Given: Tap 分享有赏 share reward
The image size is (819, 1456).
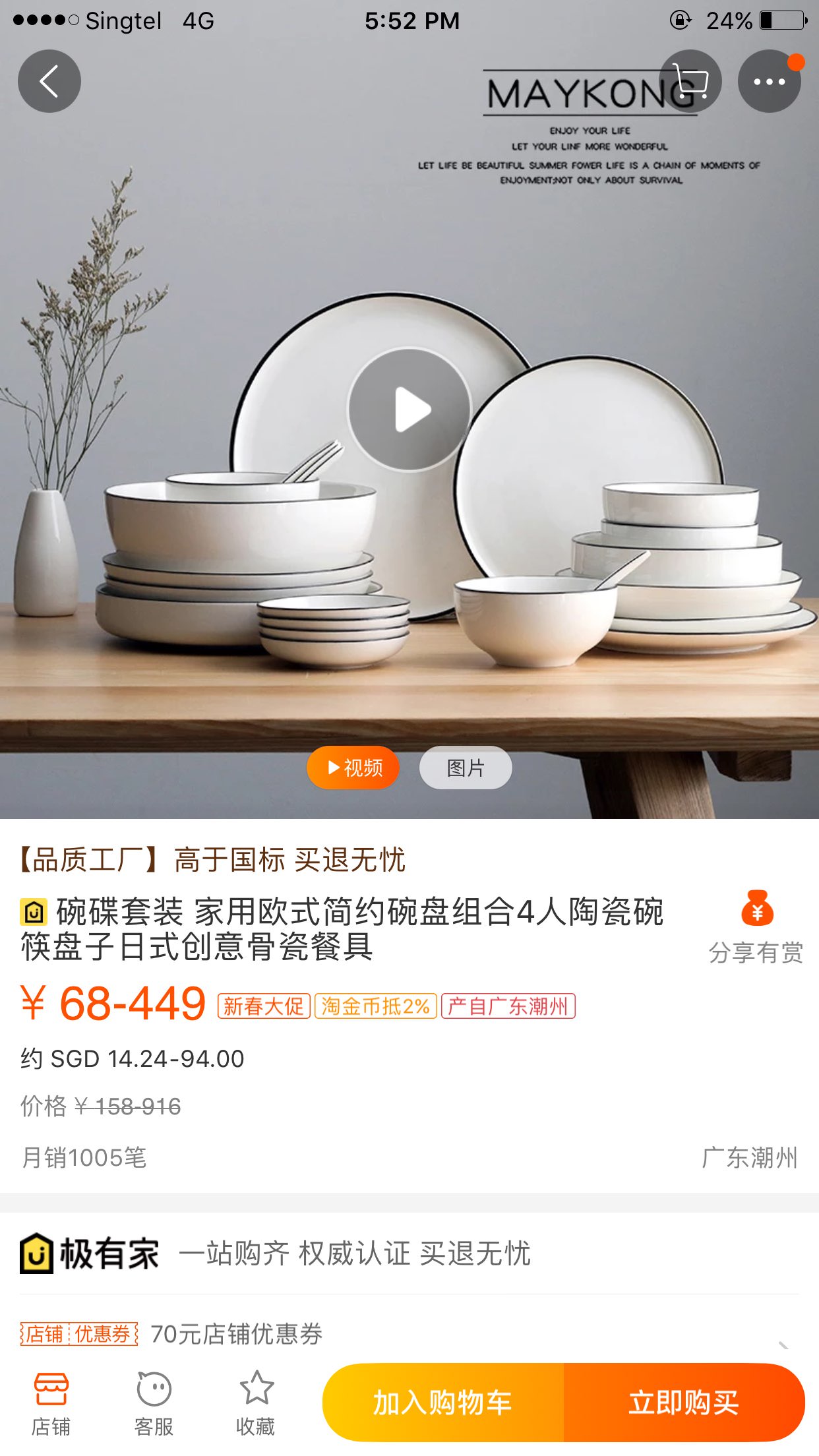Looking at the screenshot, I should pos(756,927).
